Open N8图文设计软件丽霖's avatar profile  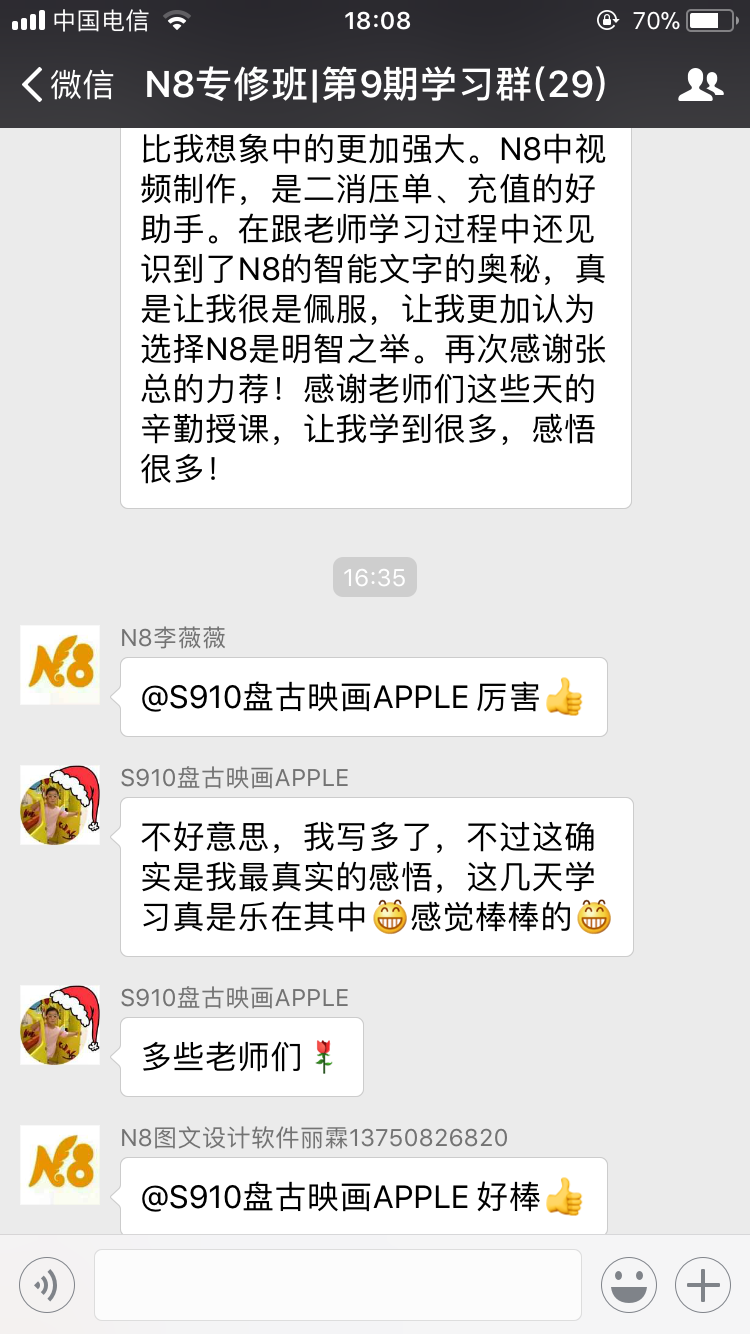[60, 1165]
